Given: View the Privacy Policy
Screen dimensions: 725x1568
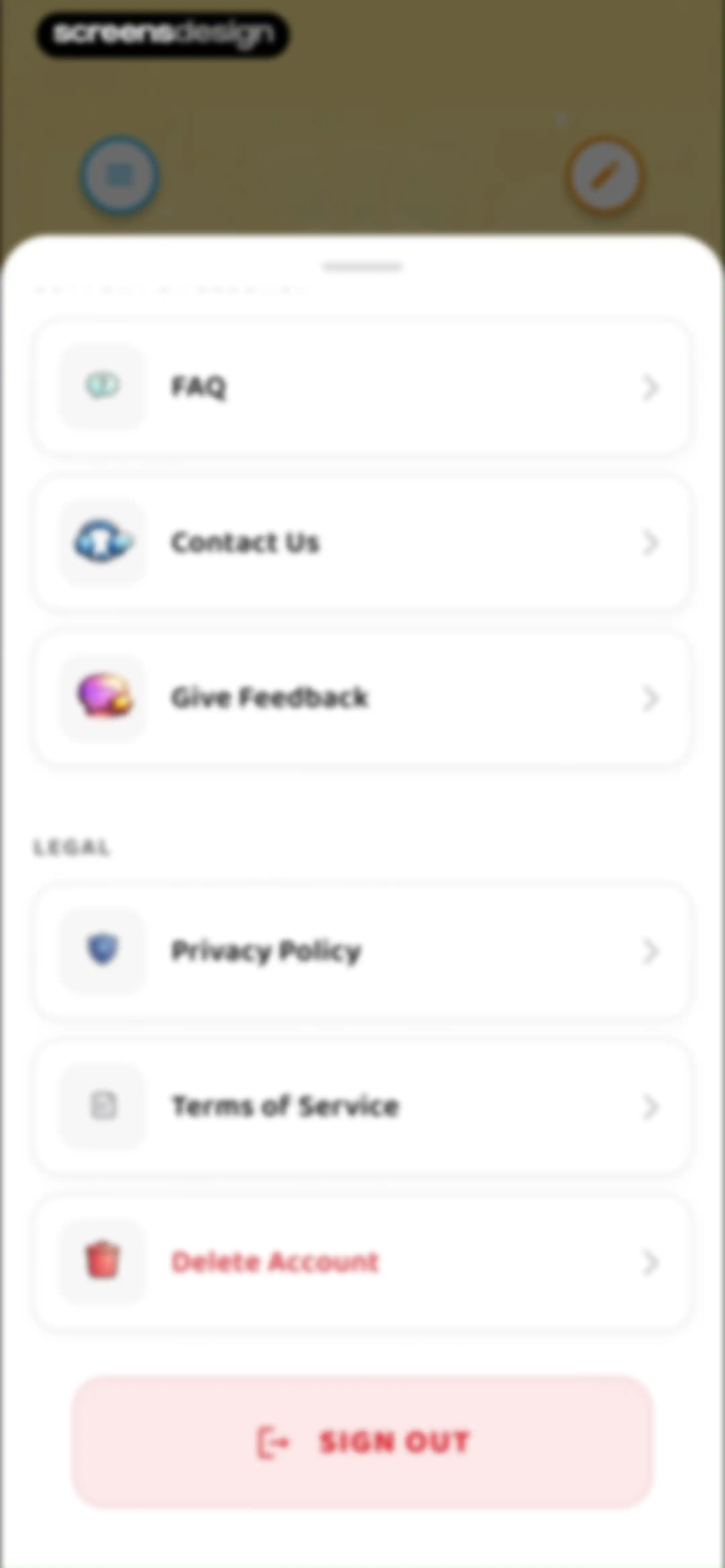Looking at the screenshot, I should [x=361, y=951].
